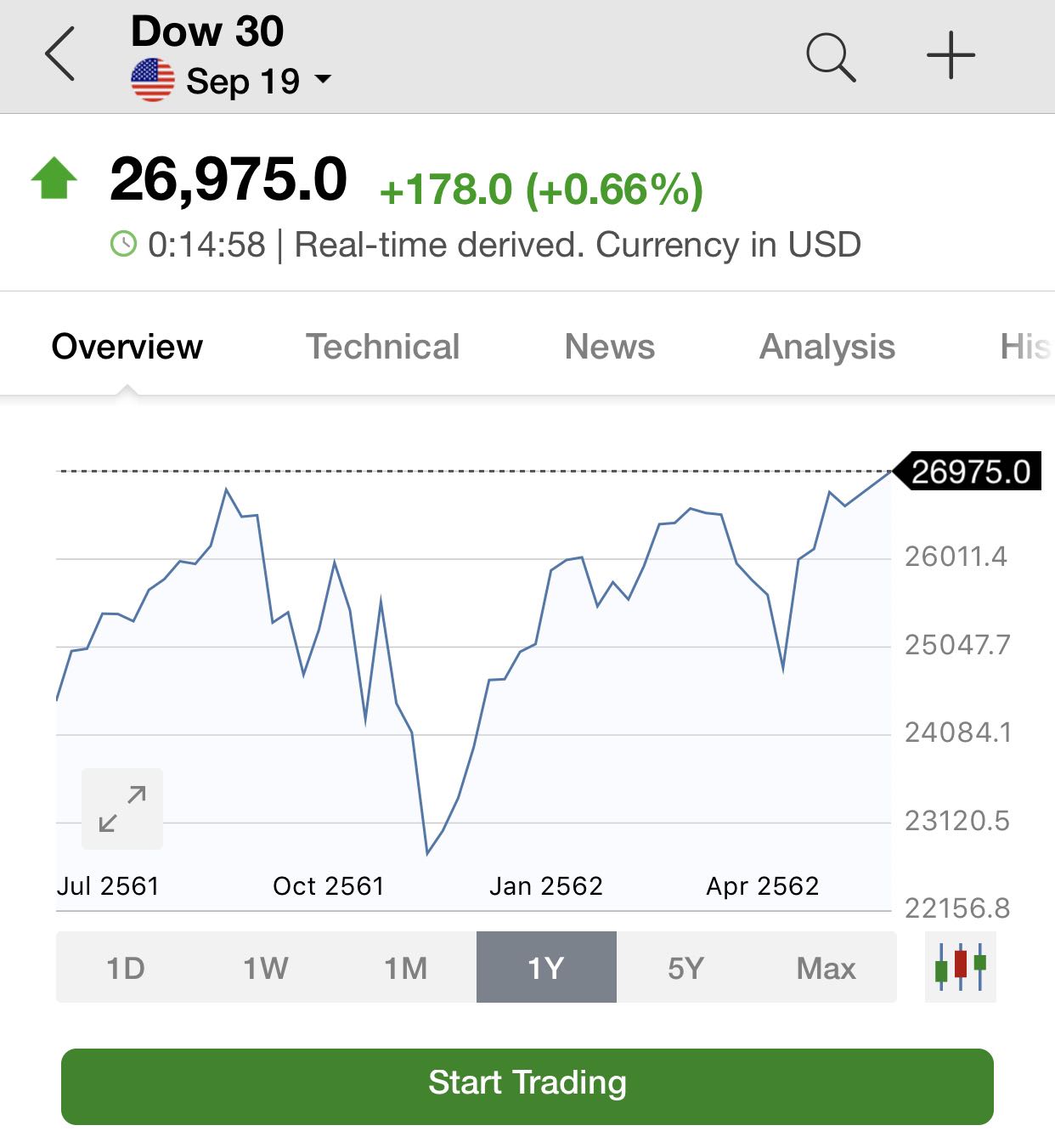This screenshot has height=1148, width=1055.
Task: Tap the Start Trading button
Action: tap(527, 1086)
